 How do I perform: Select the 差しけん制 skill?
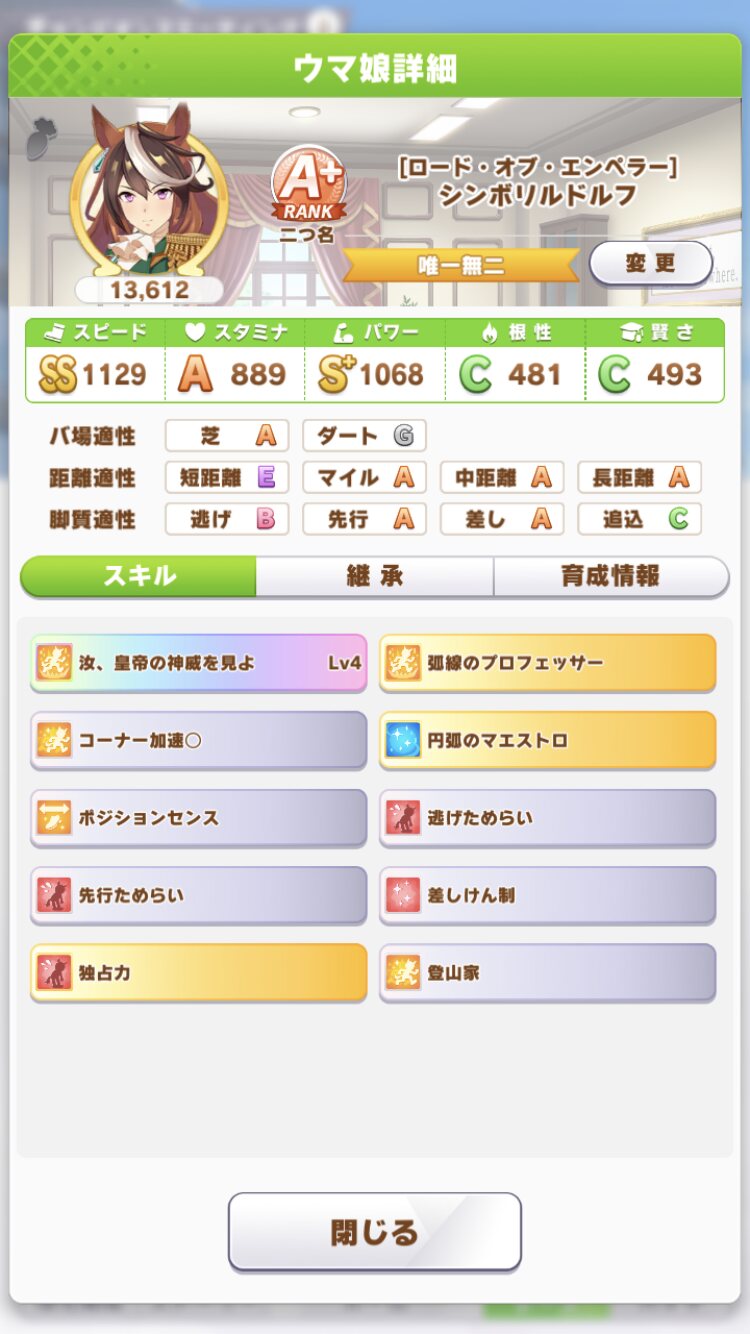click(x=547, y=894)
